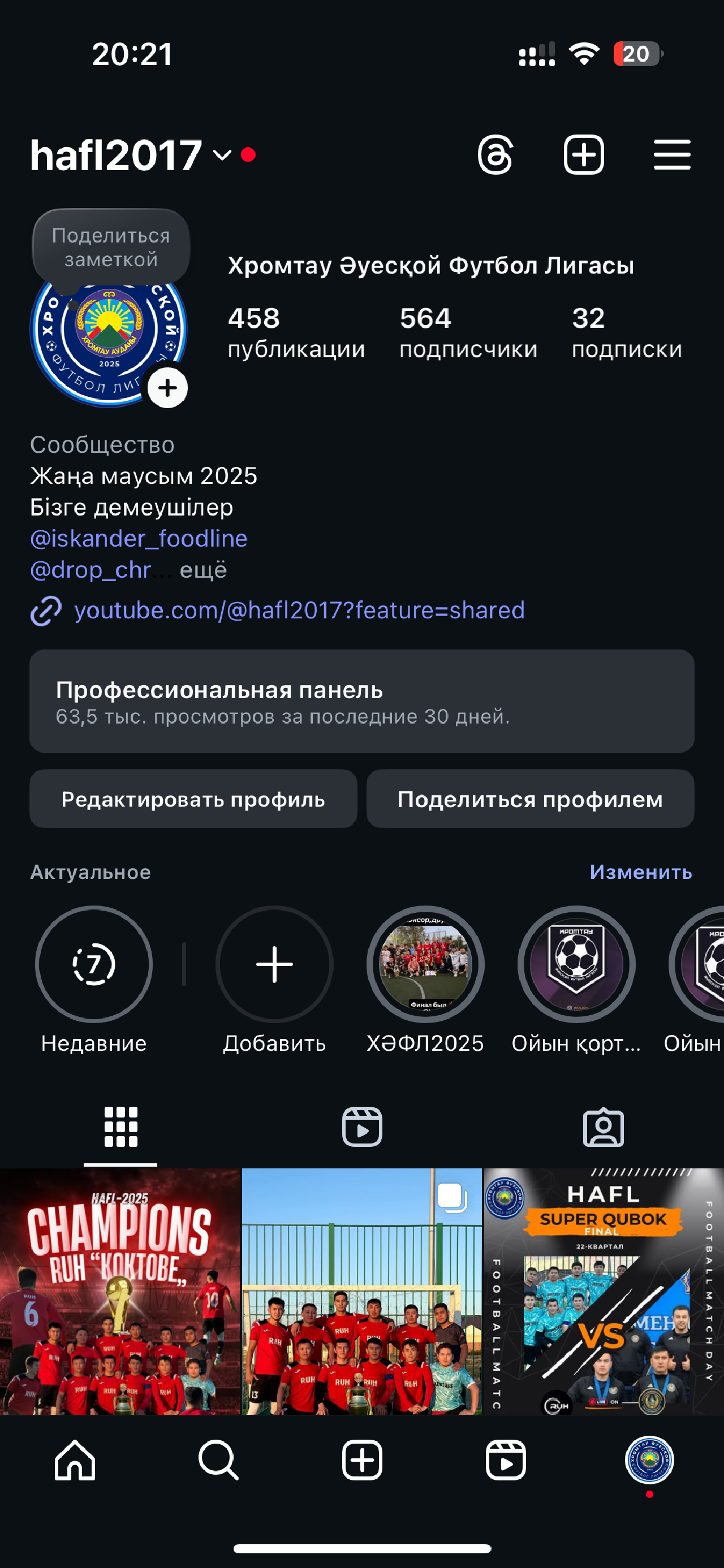Tap Поделиться профилем
724x1568 pixels.
[x=530, y=799]
